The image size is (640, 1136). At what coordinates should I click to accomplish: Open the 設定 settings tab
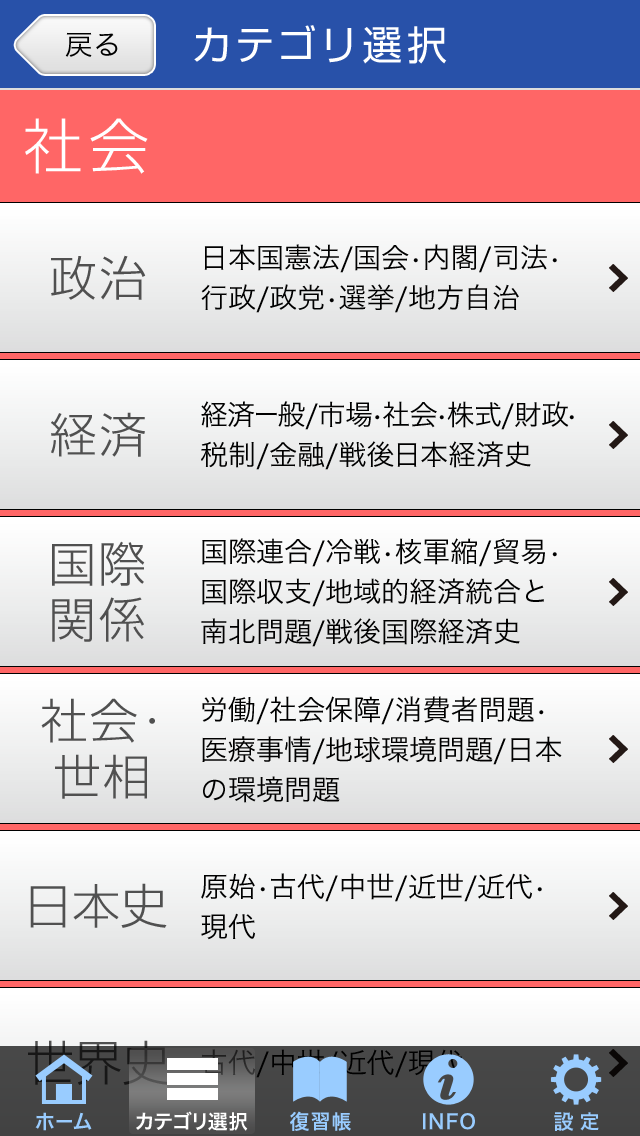pyautogui.click(x=576, y=1092)
